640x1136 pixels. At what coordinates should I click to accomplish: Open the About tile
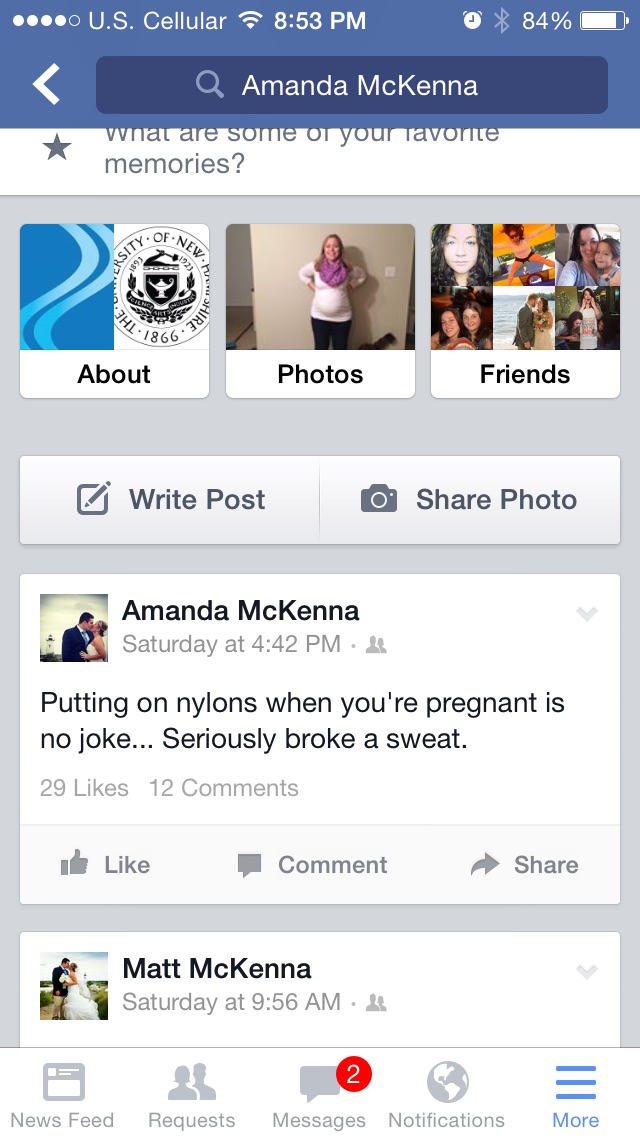pyautogui.click(x=115, y=310)
